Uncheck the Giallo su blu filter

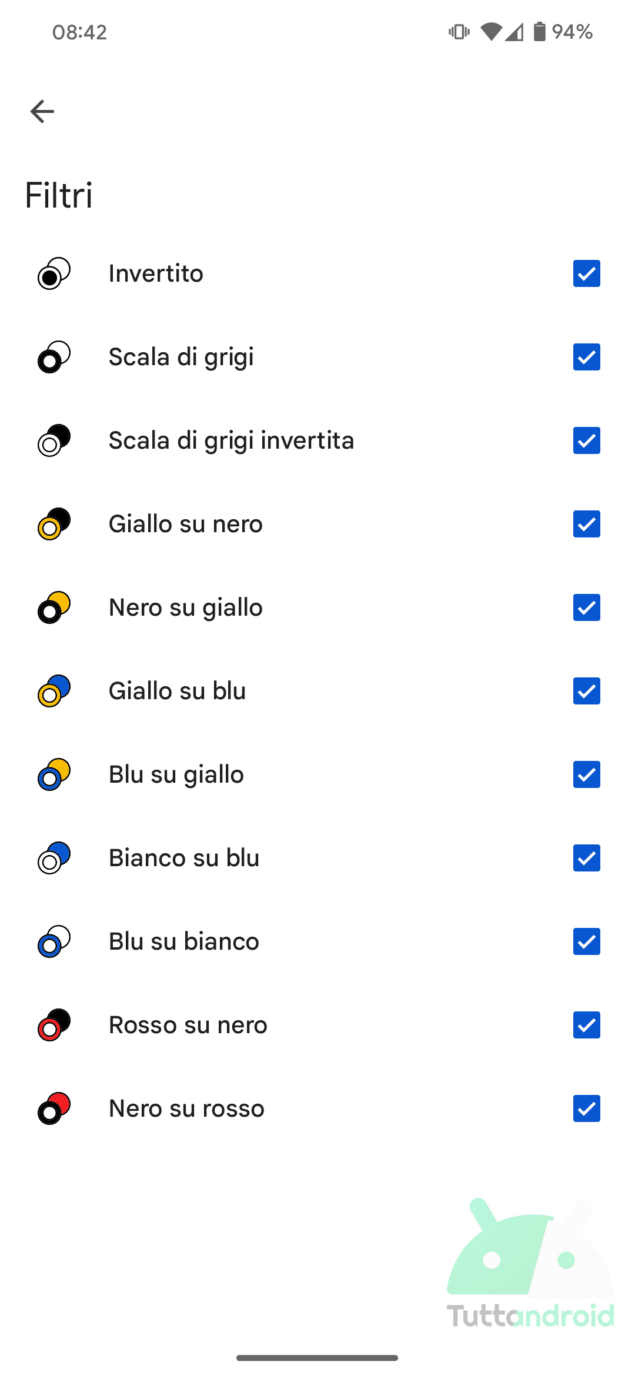[586, 691]
